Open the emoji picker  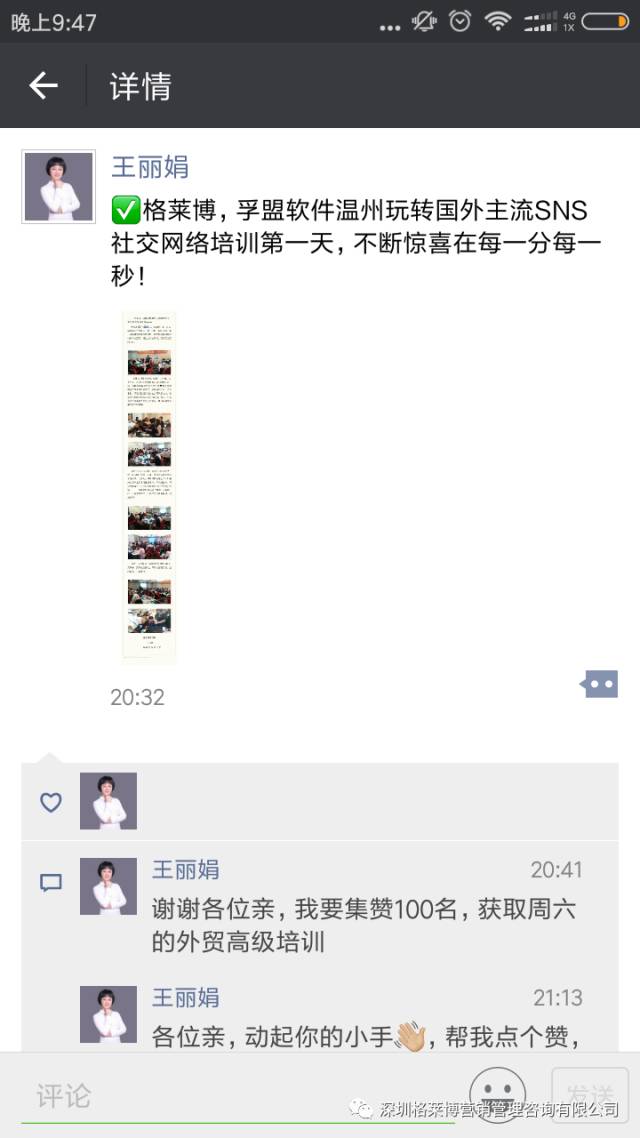coord(497,1093)
